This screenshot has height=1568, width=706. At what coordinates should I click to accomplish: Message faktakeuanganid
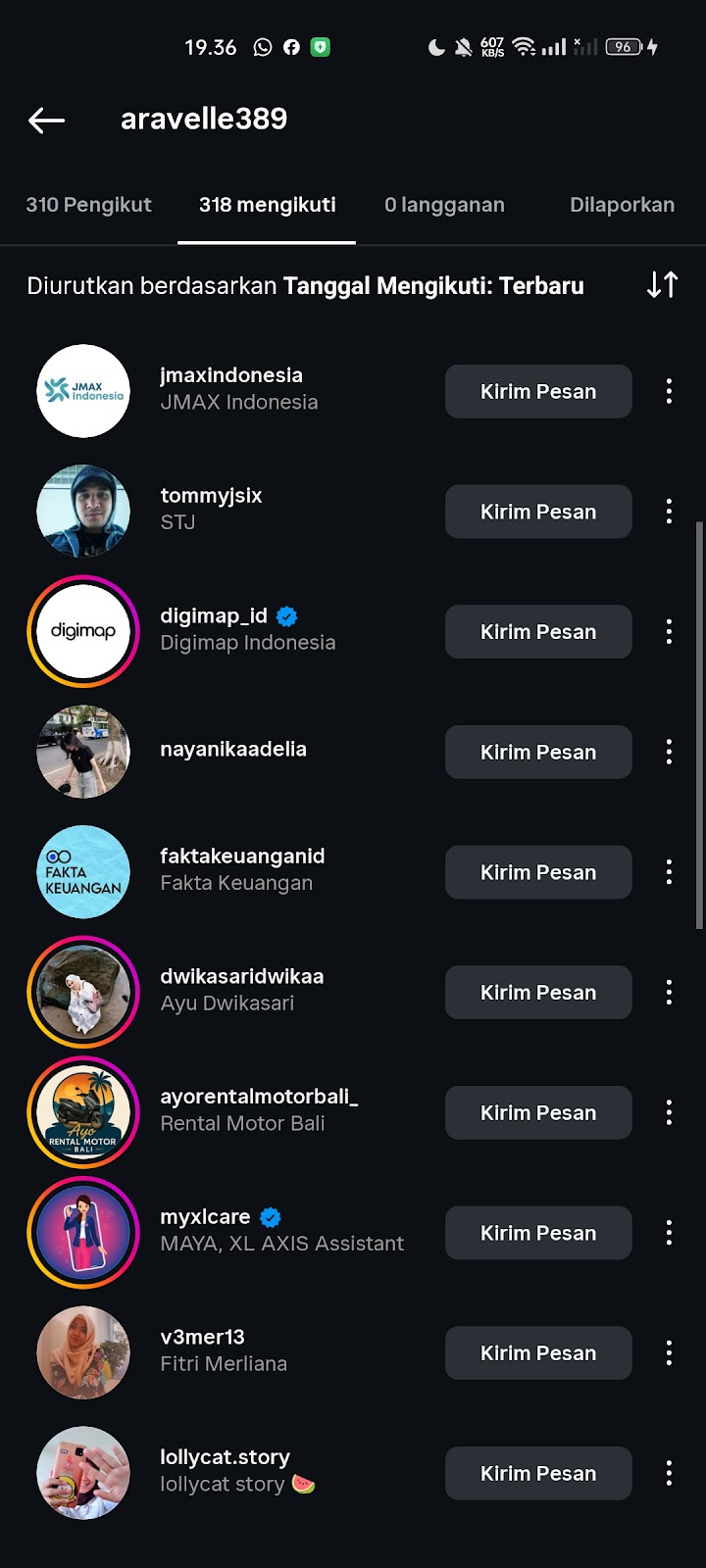click(x=538, y=872)
